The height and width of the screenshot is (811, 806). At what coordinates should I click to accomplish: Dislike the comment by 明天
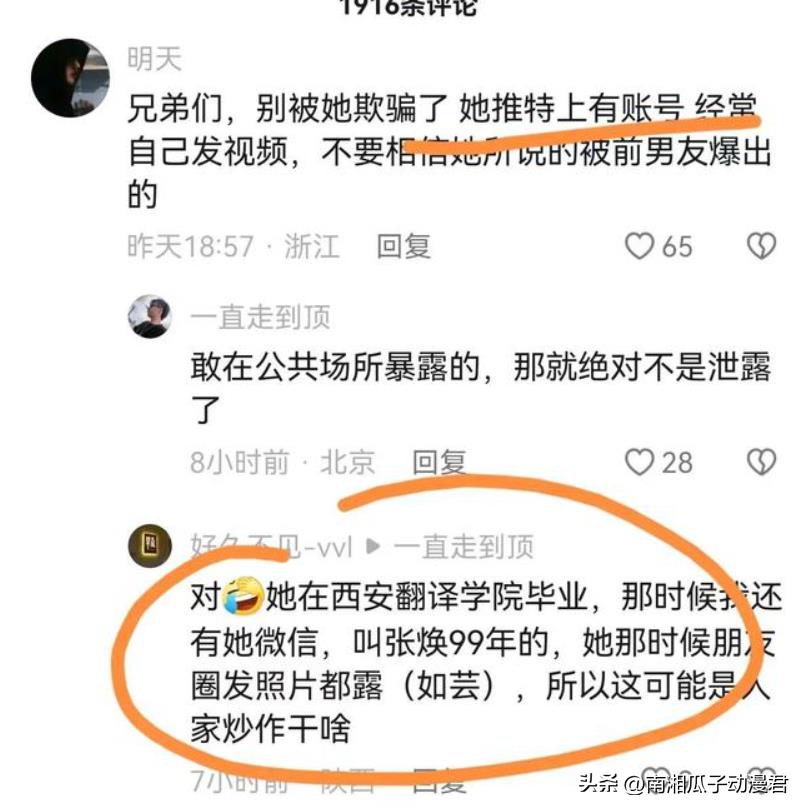pos(762,246)
